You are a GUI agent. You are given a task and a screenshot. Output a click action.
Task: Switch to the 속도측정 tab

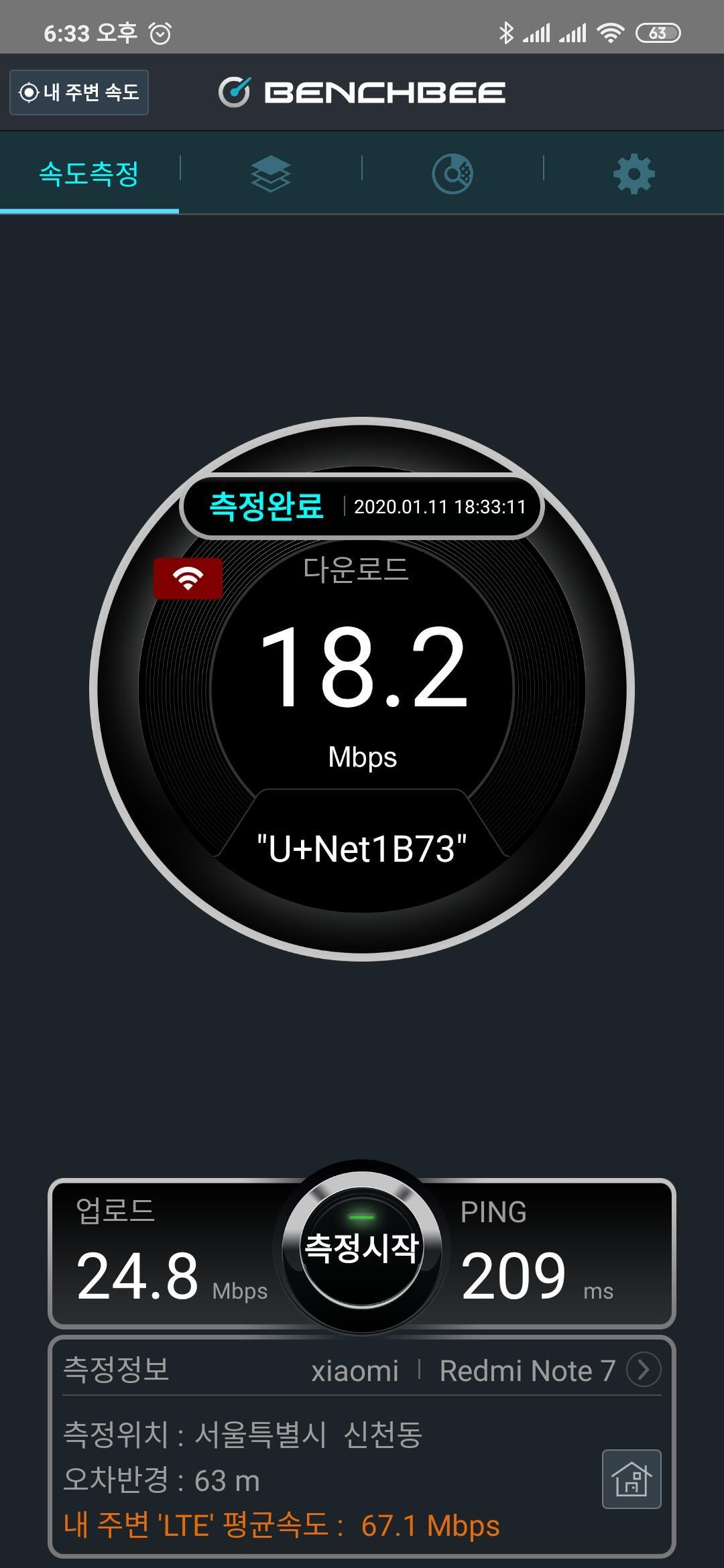click(89, 174)
